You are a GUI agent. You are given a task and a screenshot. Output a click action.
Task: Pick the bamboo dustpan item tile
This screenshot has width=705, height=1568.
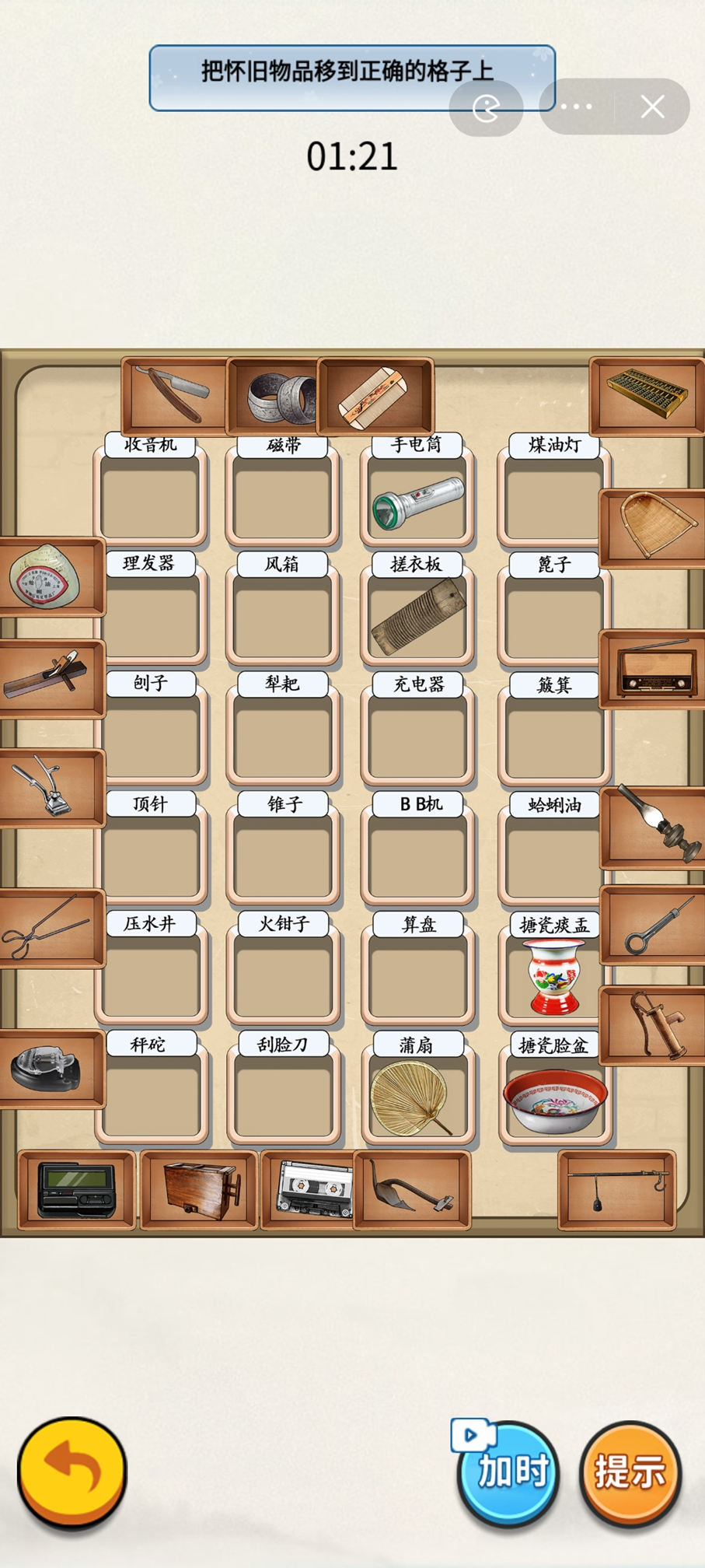click(x=654, y=526)
